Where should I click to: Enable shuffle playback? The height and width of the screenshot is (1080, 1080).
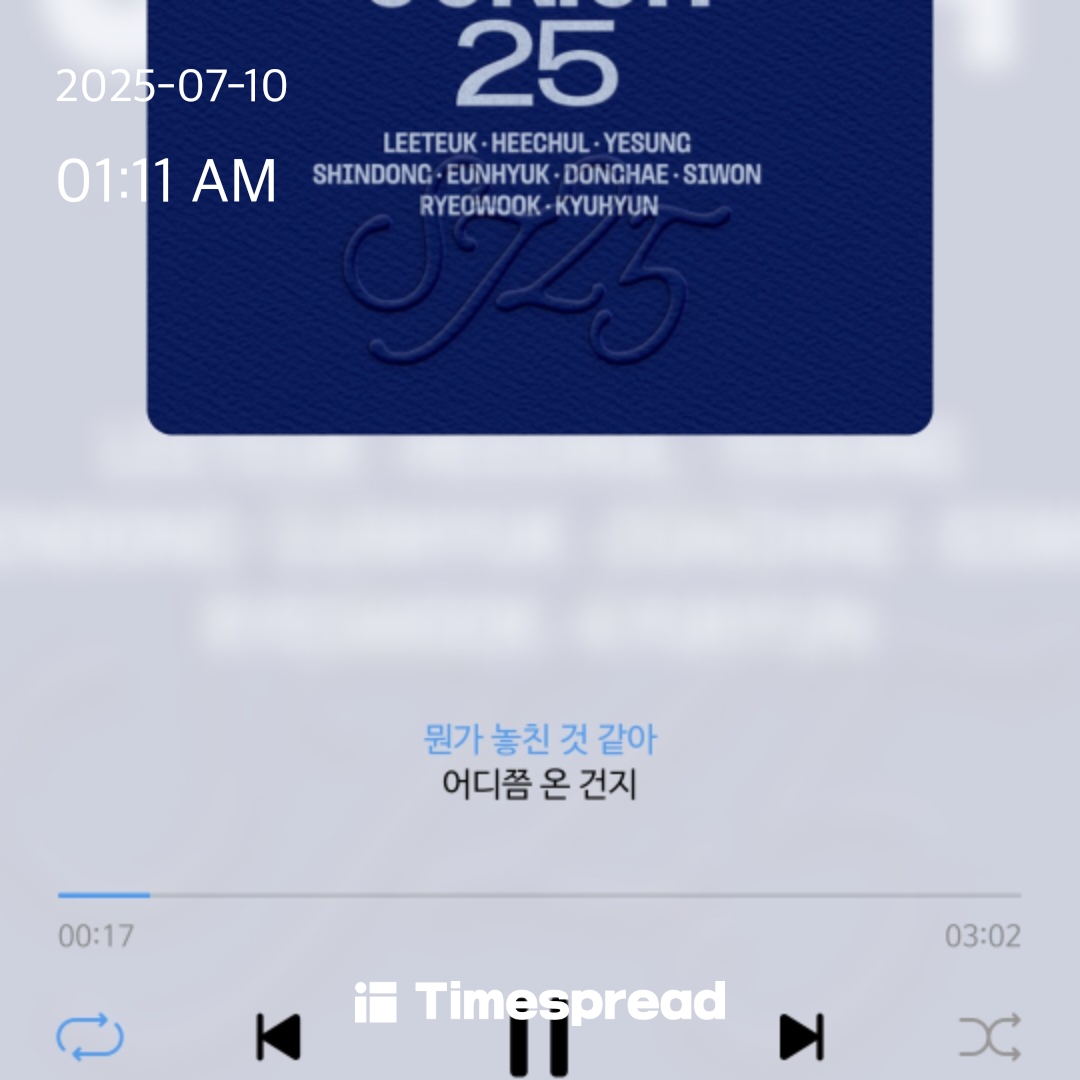coord(989,1037)
